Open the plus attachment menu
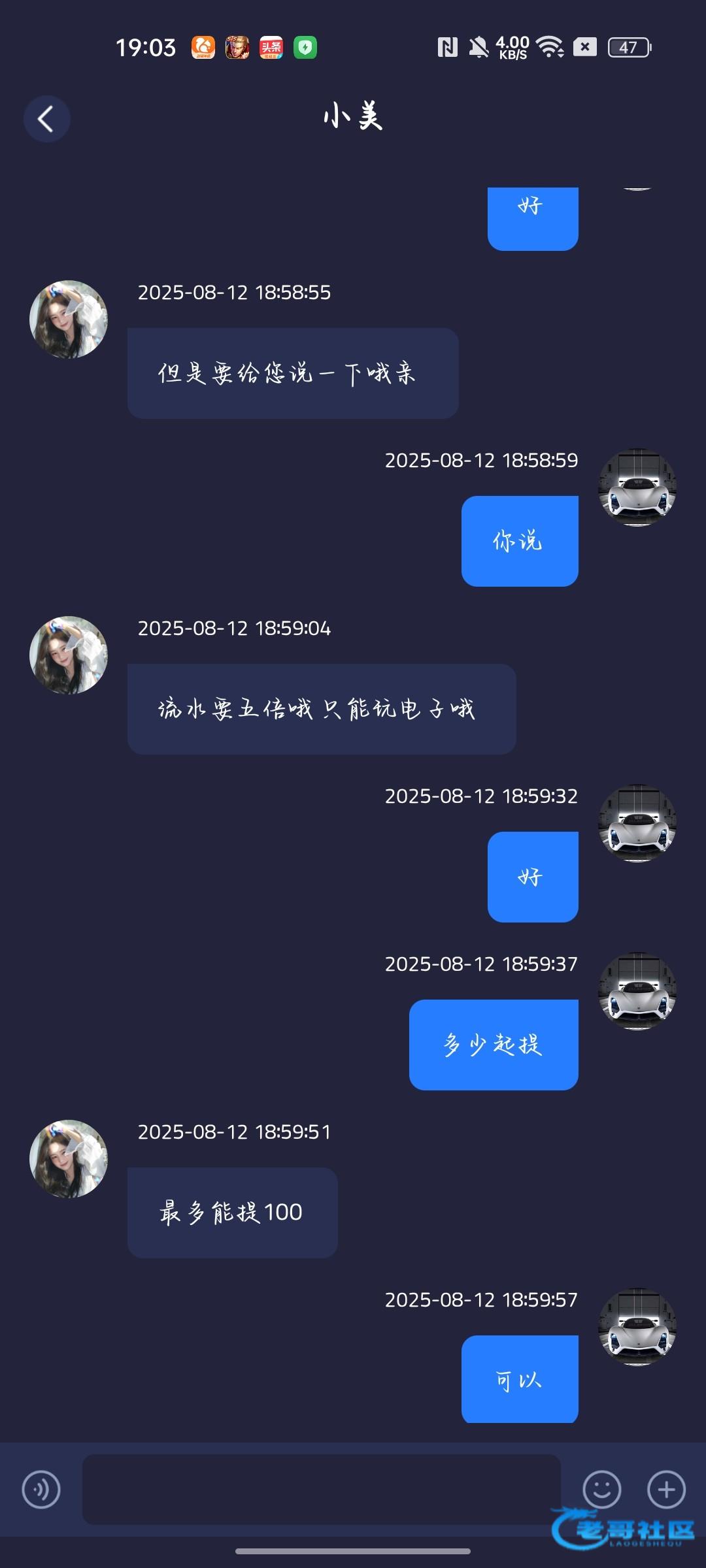This screenshot has width=706, height=1568. point(666,1490)
